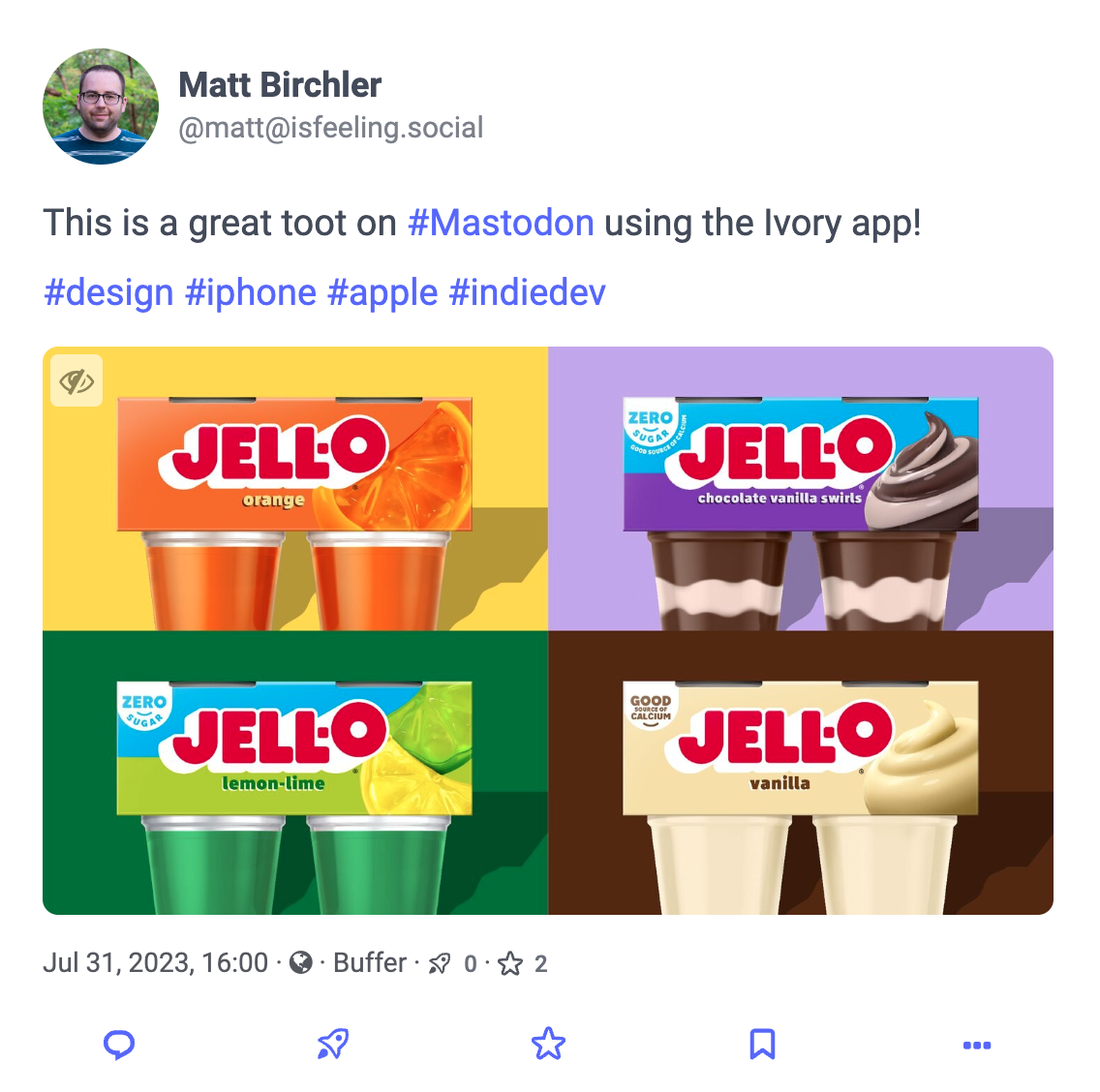Open the #Mastodon hashtag

point(501,223)
